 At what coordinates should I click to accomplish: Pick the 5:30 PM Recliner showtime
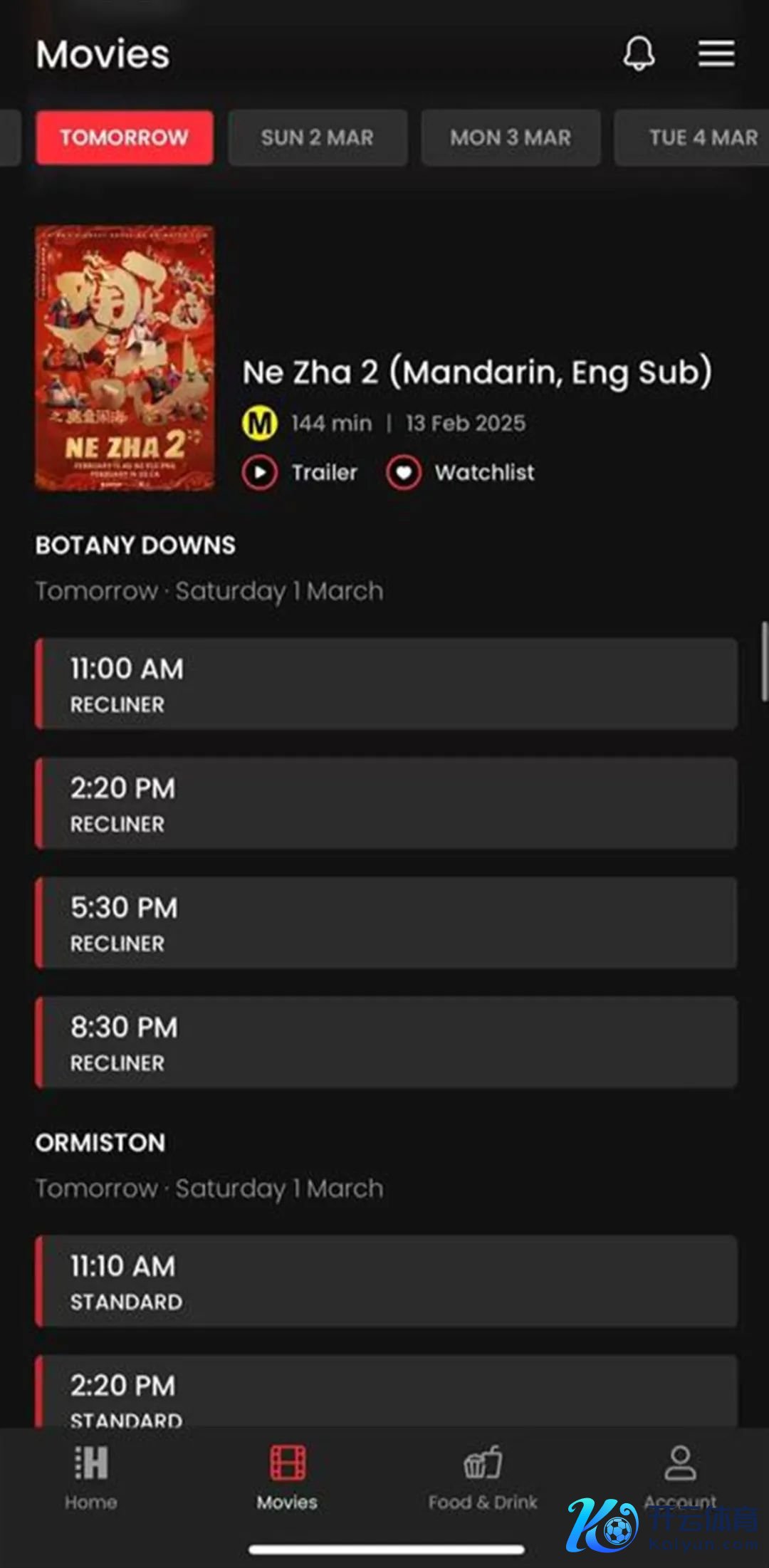[386, 924]
